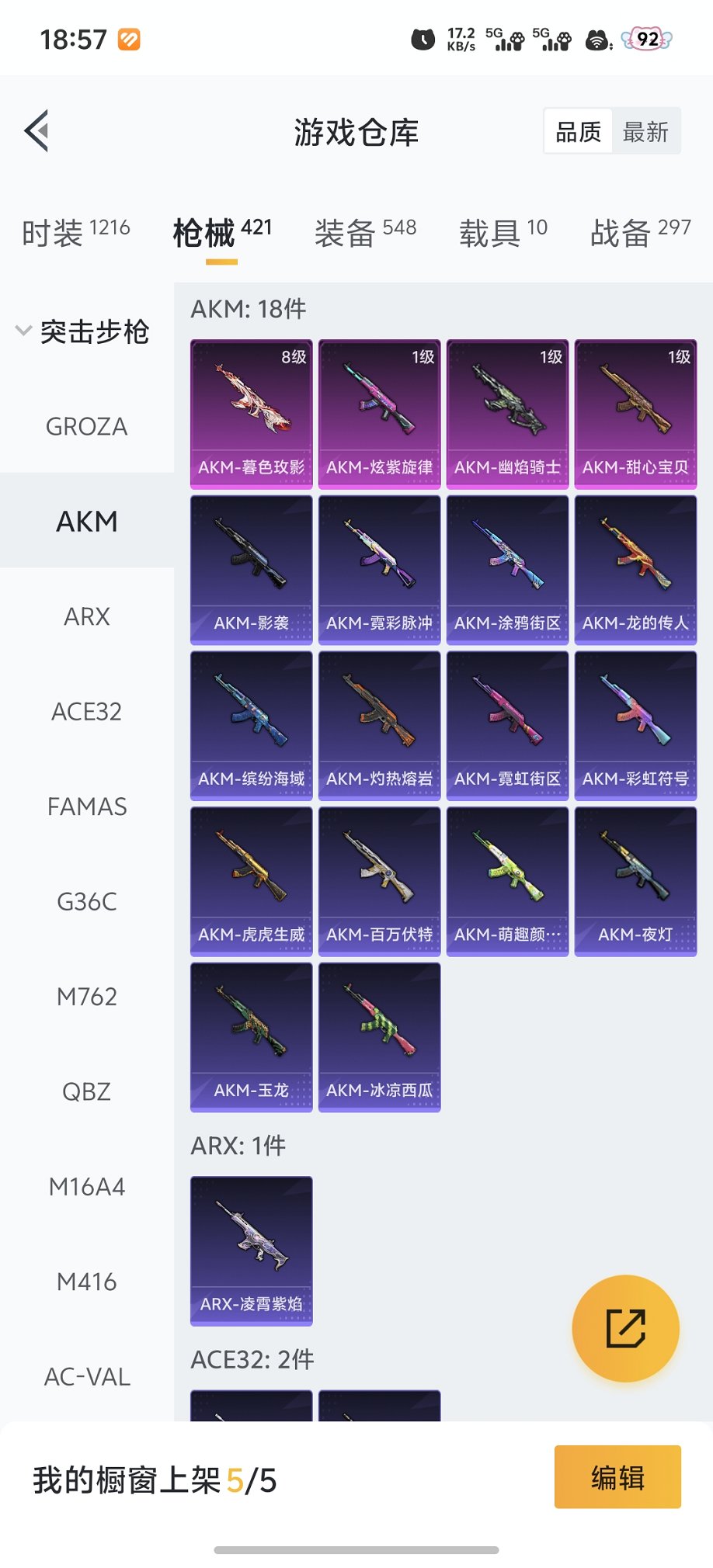Tap the 编辑 button for showcase
Screen dimensions: 713x1568
coord(617,1476)
